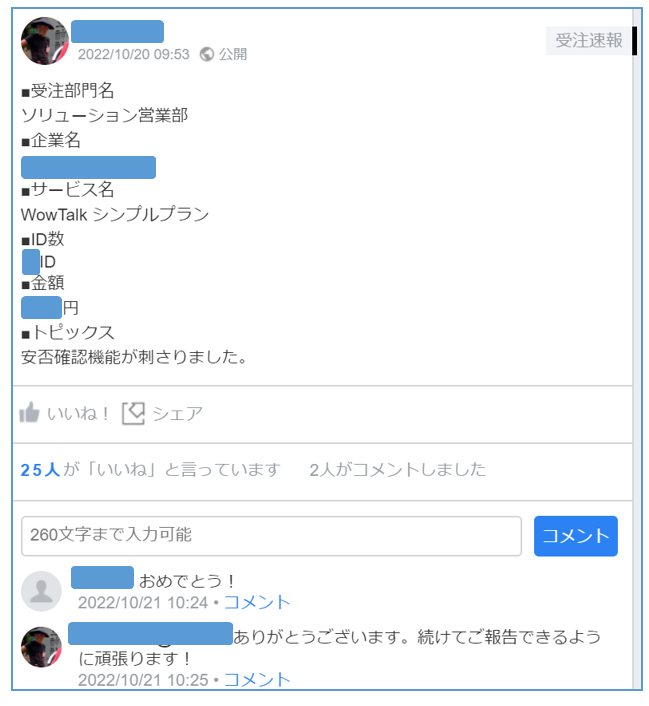Screen dimensions: 649x706
Task: Open the 受注速報 category tag
Action: [x=589, y=41]
